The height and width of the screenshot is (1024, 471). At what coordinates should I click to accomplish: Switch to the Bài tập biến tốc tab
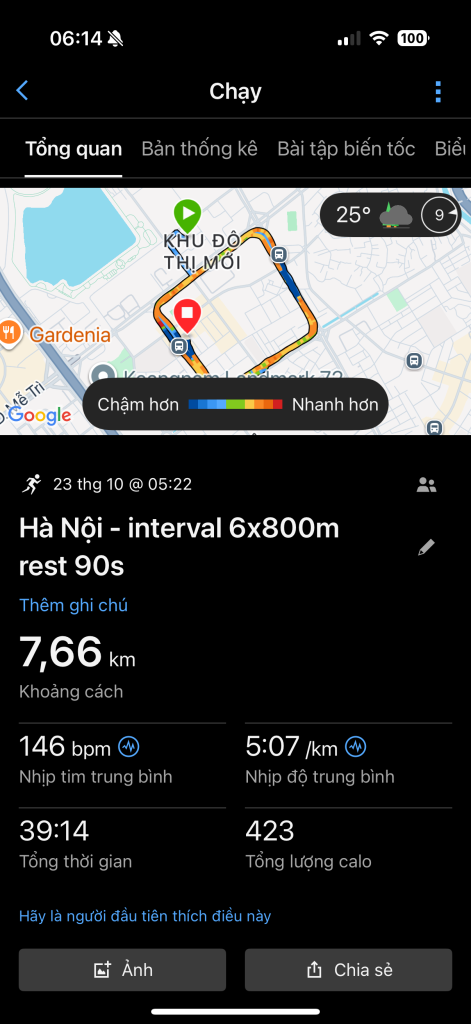(346, 149)
